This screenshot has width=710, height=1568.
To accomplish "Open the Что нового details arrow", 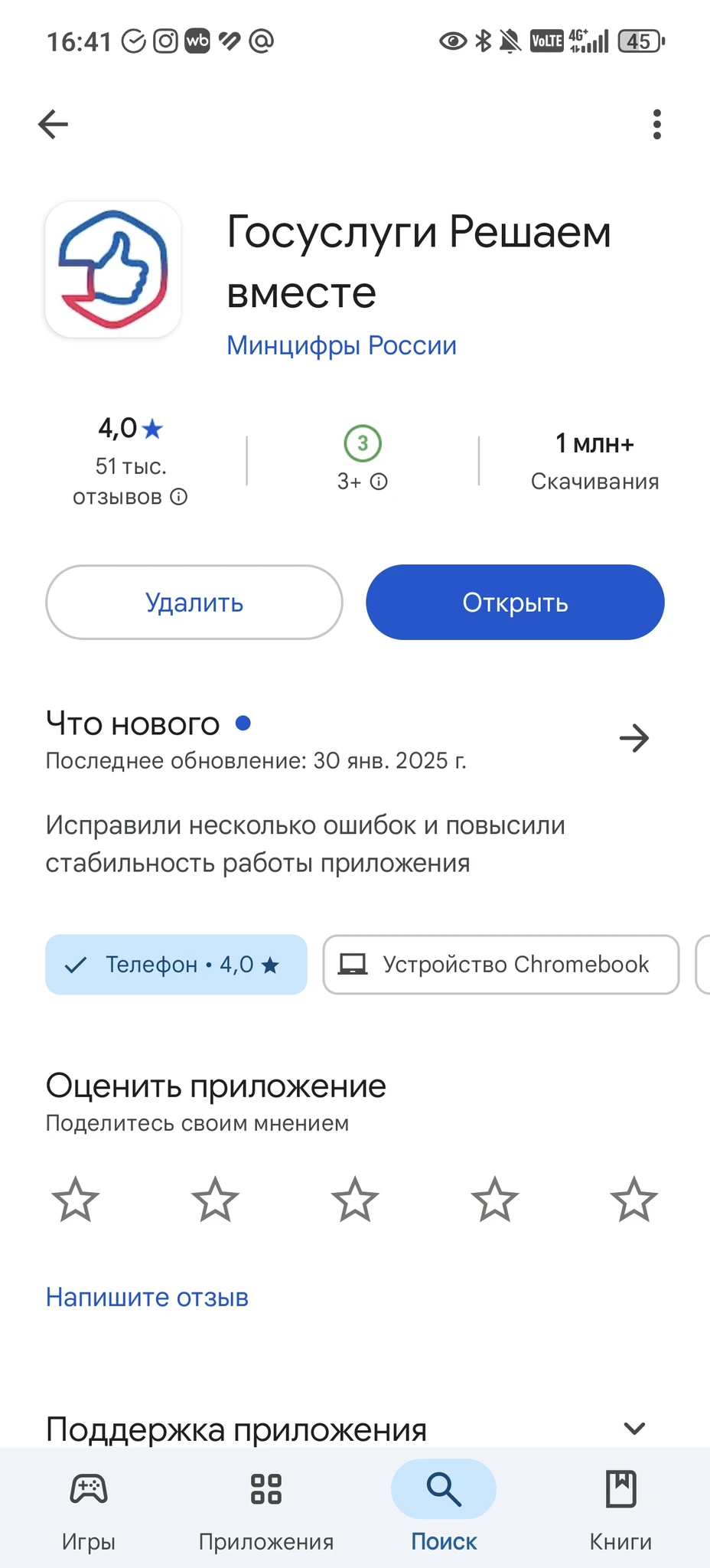I will 633,738.
